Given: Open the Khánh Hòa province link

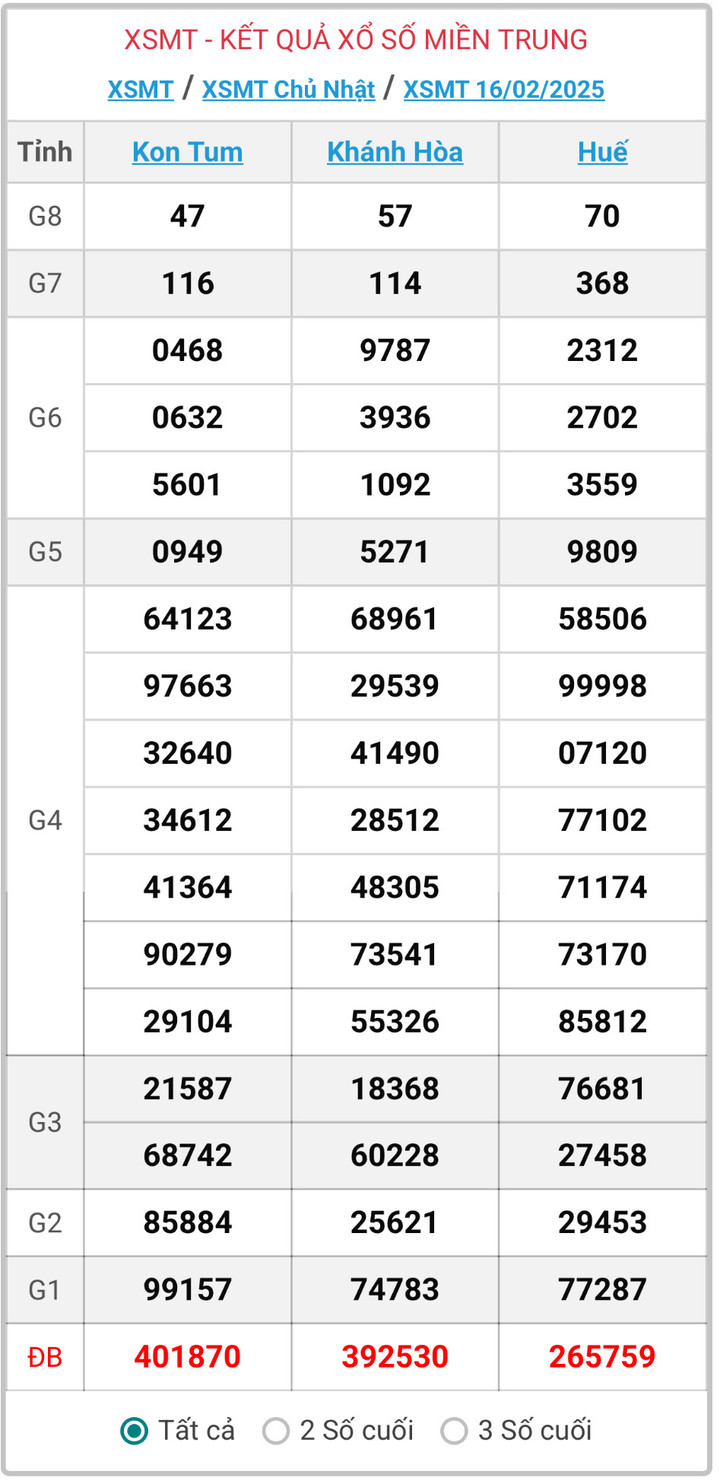Looking at the screenshot, I should click(395, 152).
